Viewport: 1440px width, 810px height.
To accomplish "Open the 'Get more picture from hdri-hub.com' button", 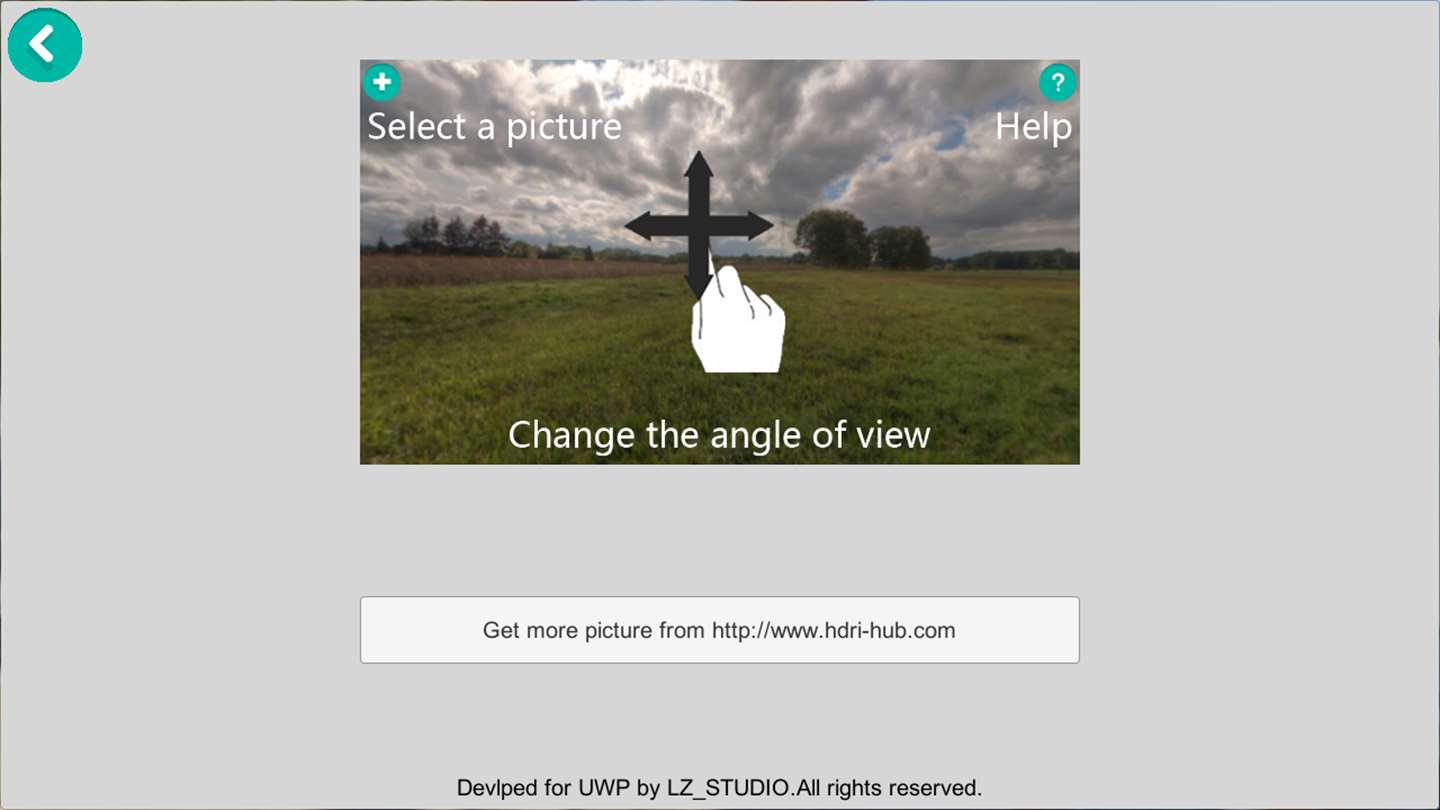I will pyautogui.click(x=719, y=630).
